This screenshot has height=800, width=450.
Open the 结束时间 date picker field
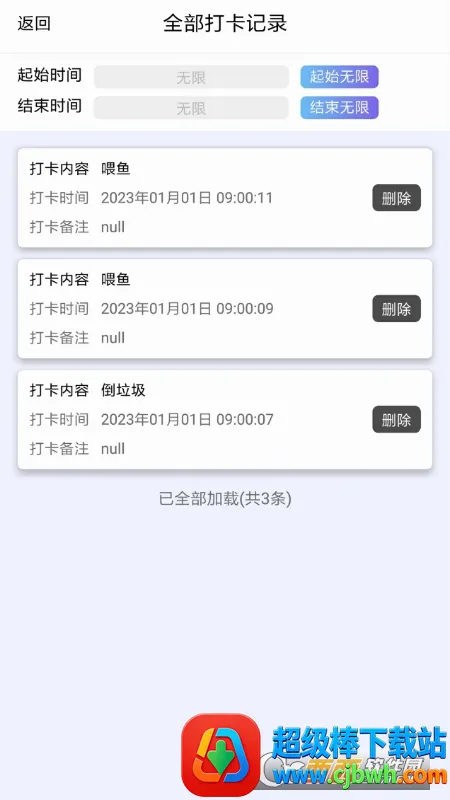coord(191,108)
